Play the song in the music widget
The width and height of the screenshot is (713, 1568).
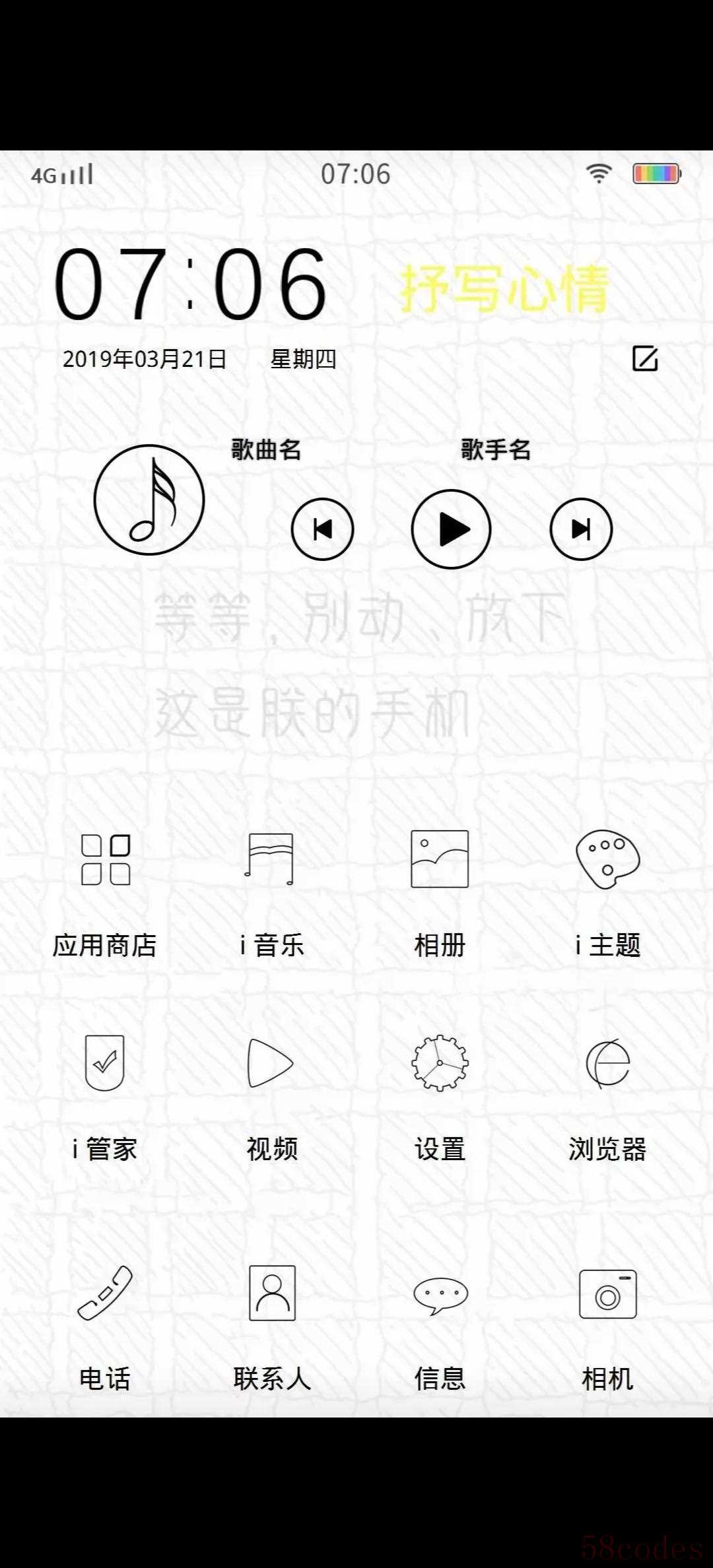pyautogui.click(x=451, y=529)
